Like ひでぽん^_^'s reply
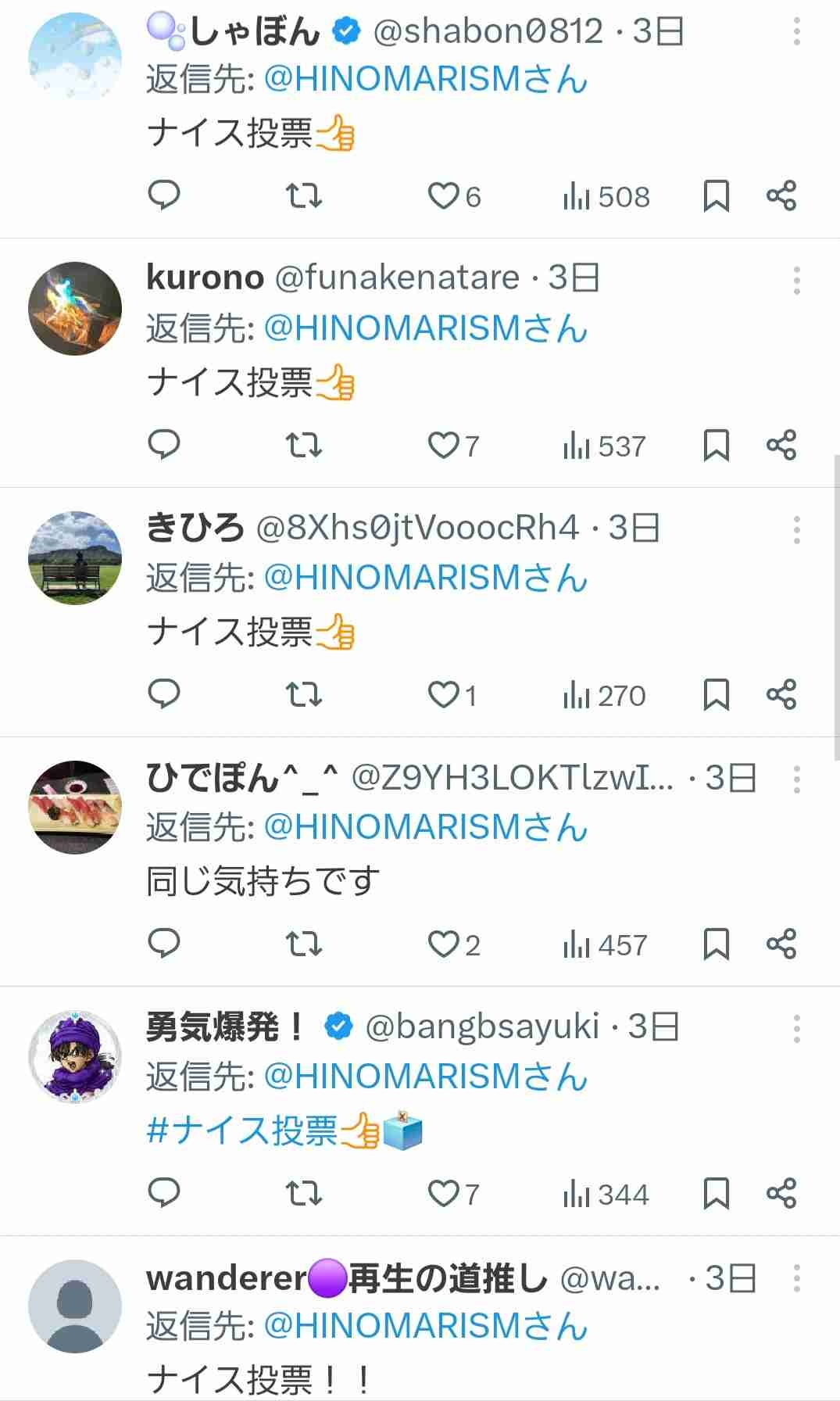840x1401 pixels. tap(444, 944)
